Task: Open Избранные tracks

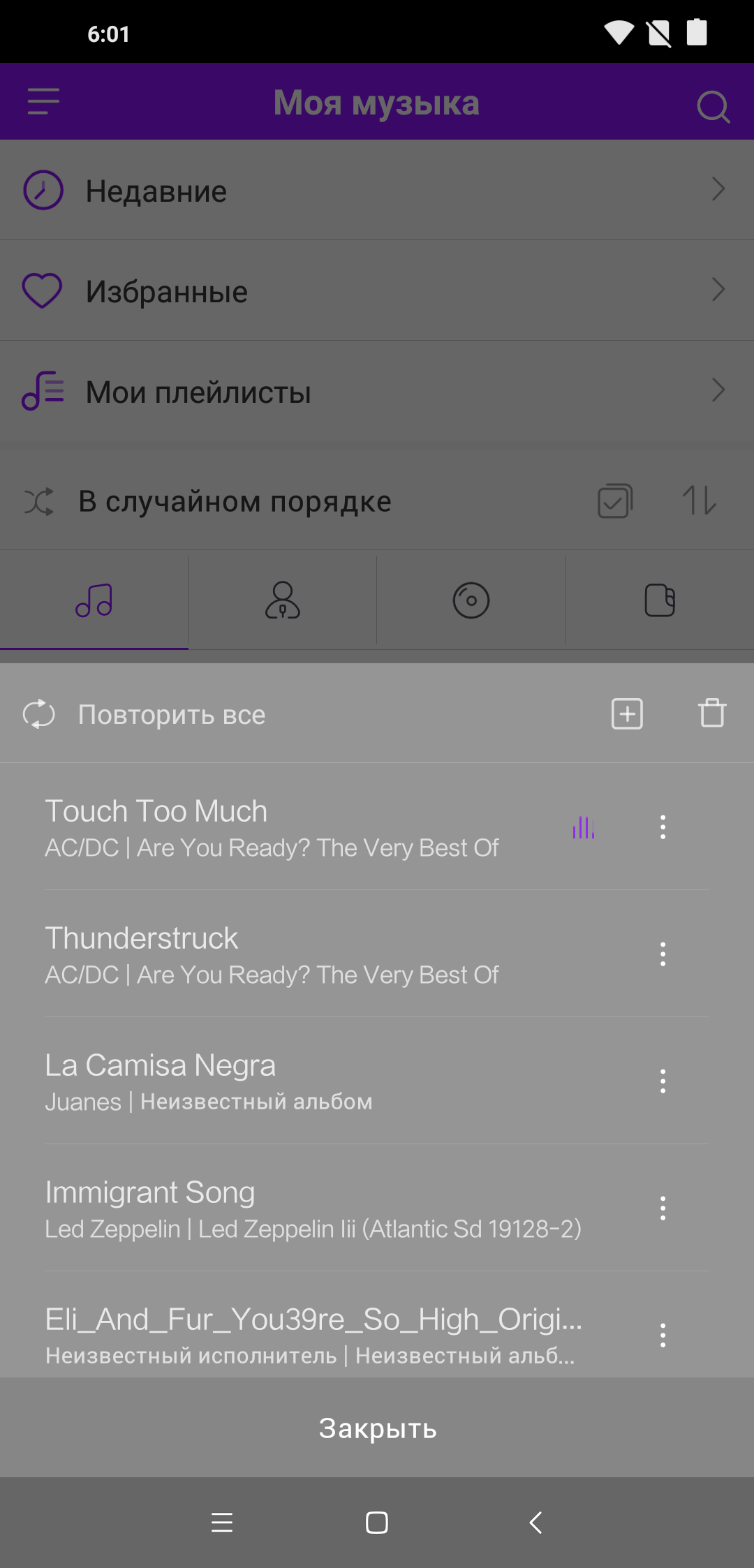Action: [377, 291]
